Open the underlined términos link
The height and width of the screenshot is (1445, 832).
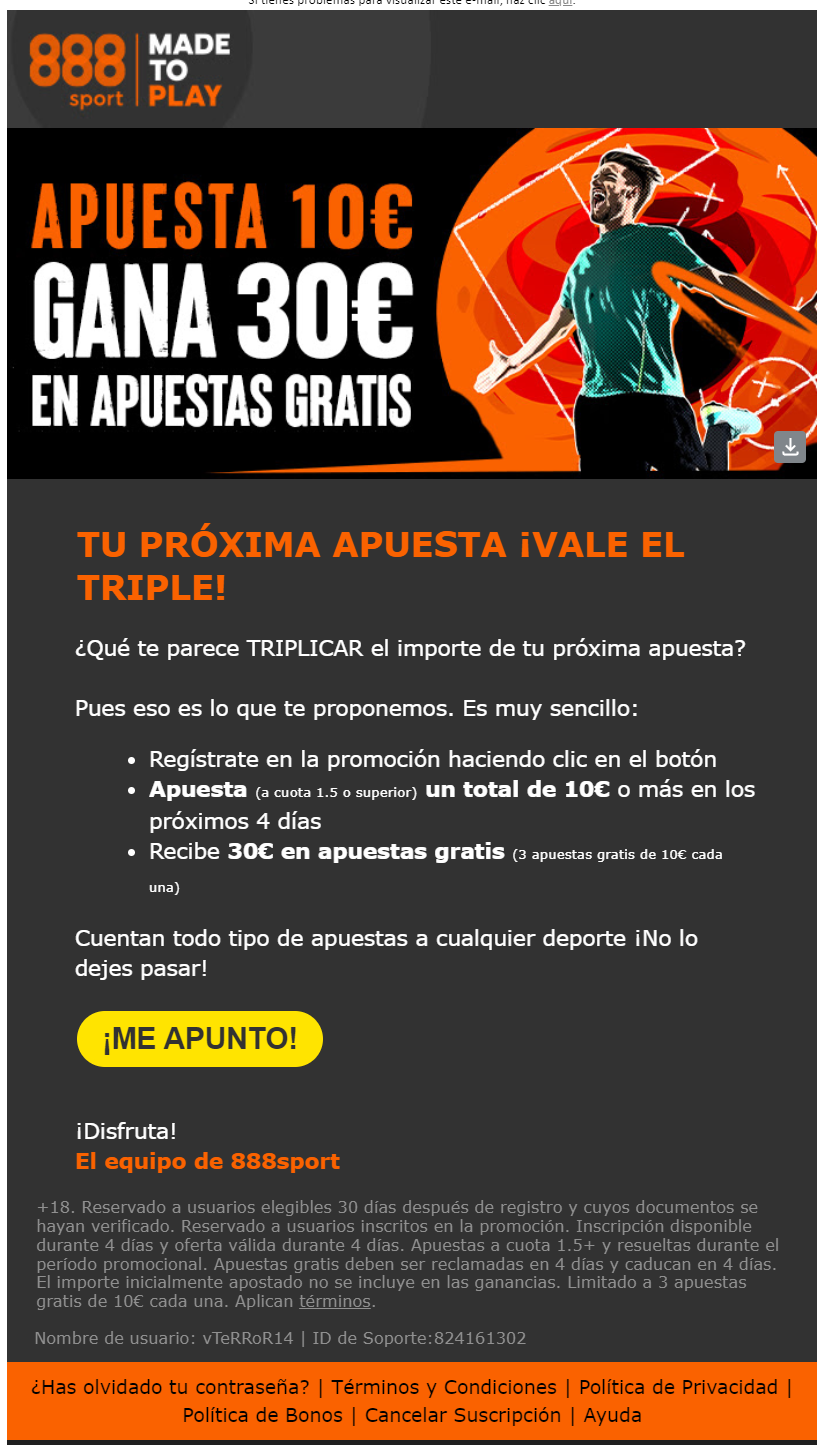(x=334, y=1302)
